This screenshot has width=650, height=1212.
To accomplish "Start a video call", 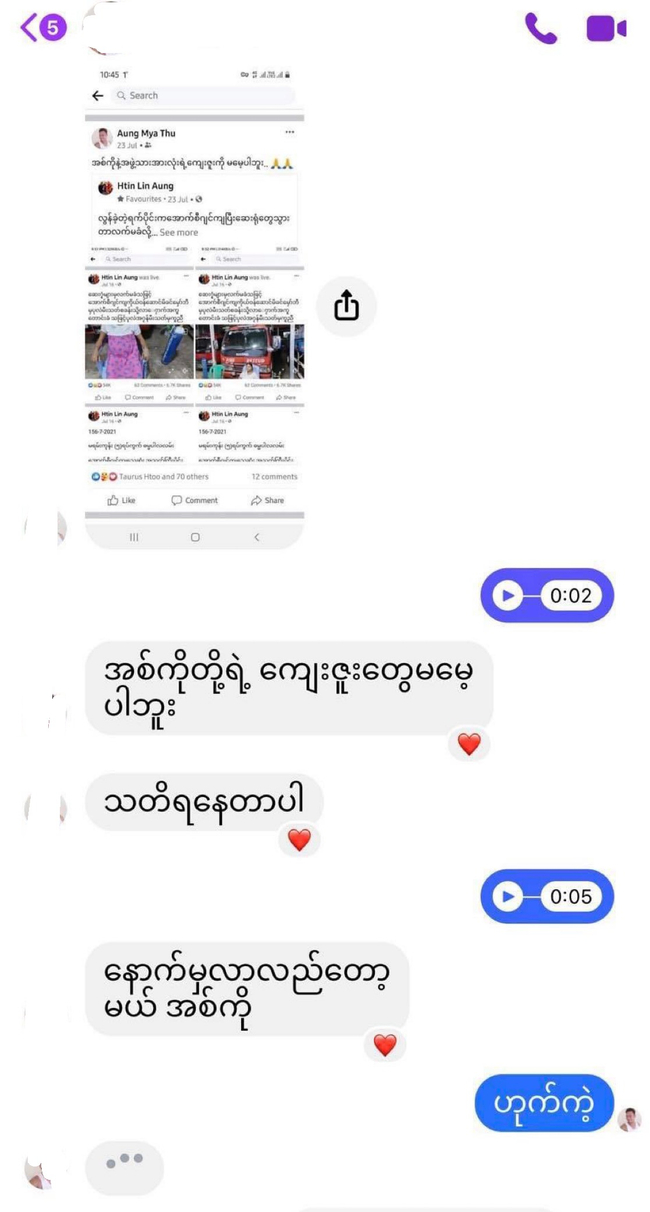I will coord(606,29).
